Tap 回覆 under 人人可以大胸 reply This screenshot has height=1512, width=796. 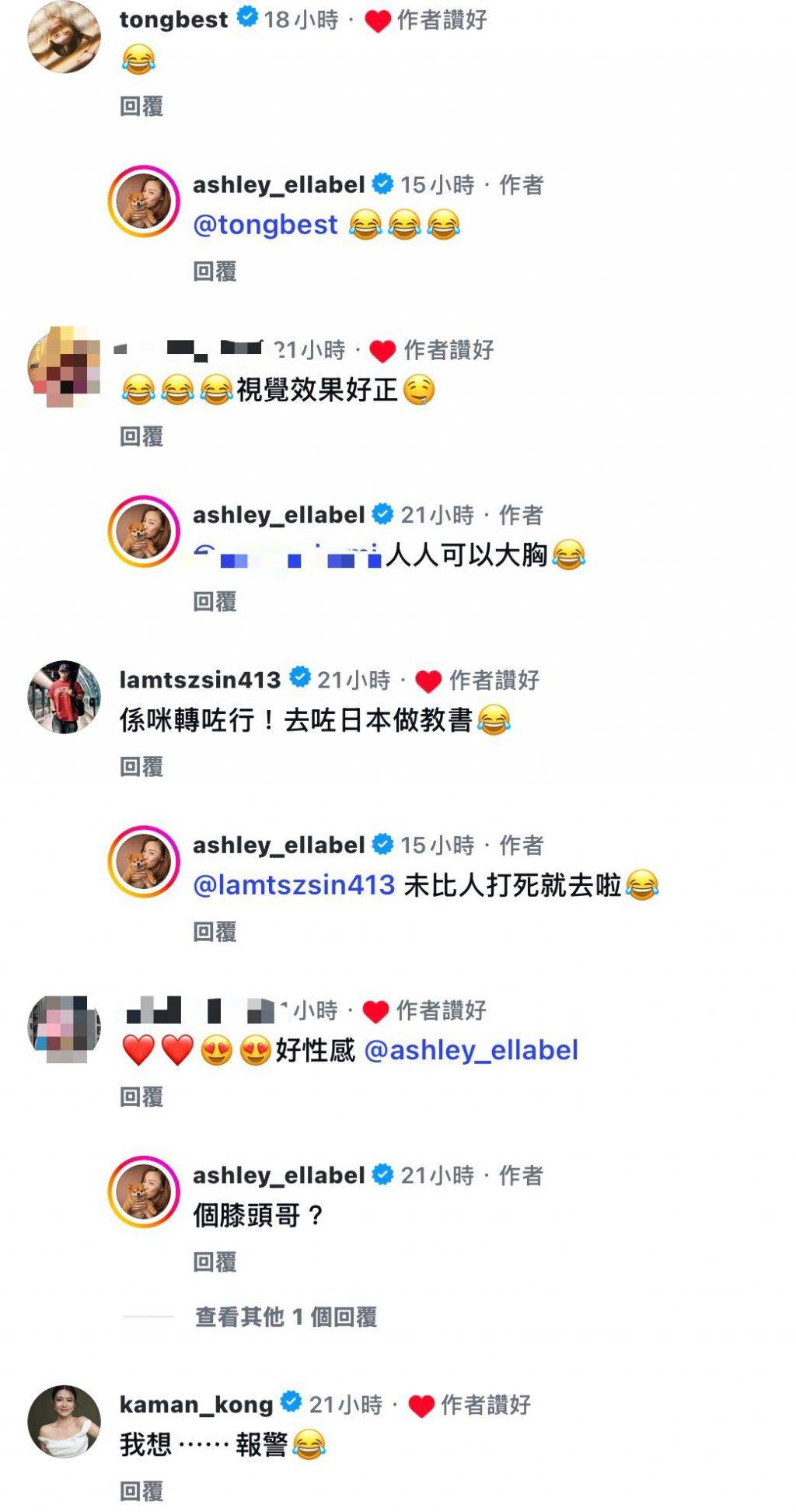point(215,602)
